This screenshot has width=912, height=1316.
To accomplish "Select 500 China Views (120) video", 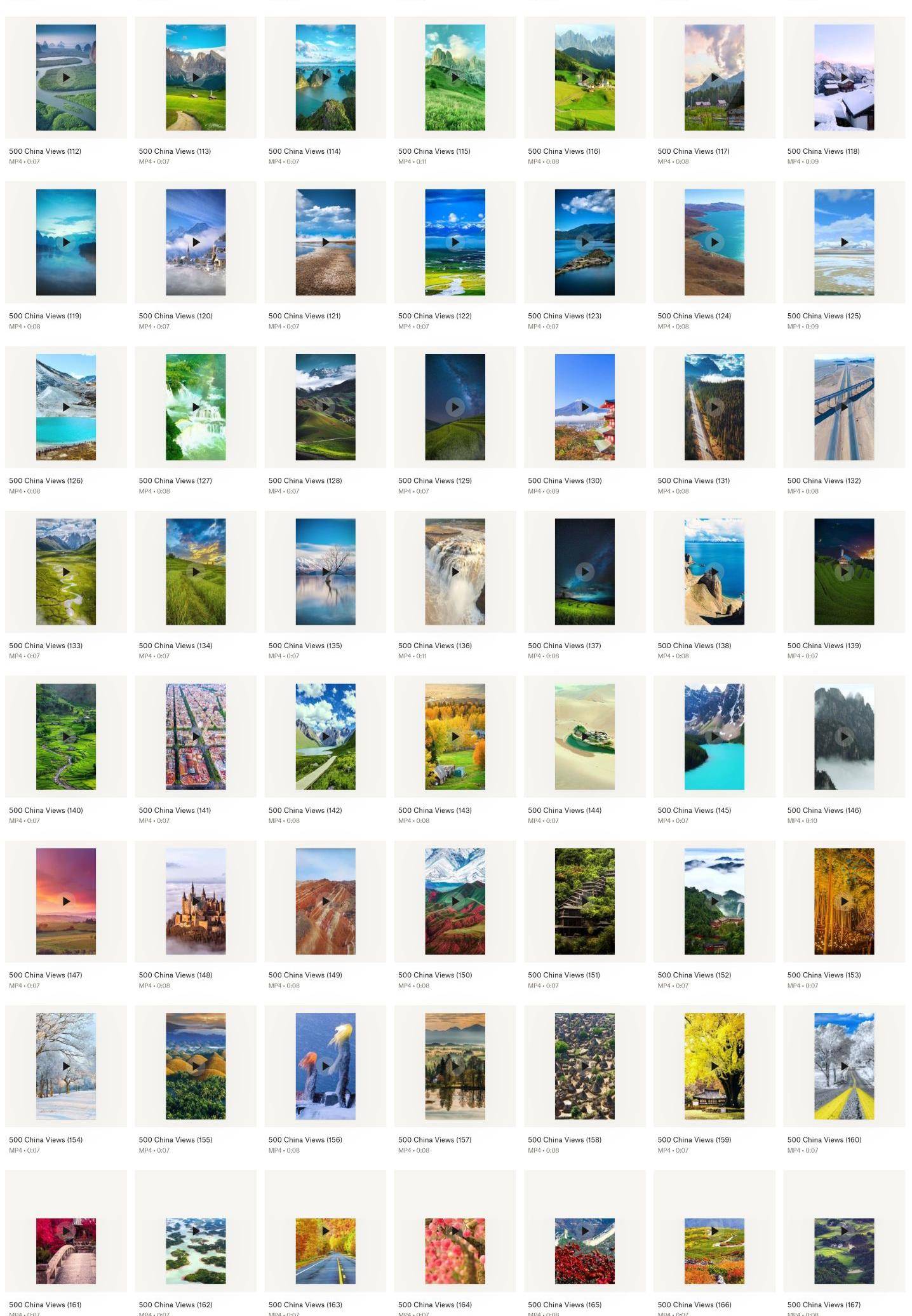I will point(196,242).
